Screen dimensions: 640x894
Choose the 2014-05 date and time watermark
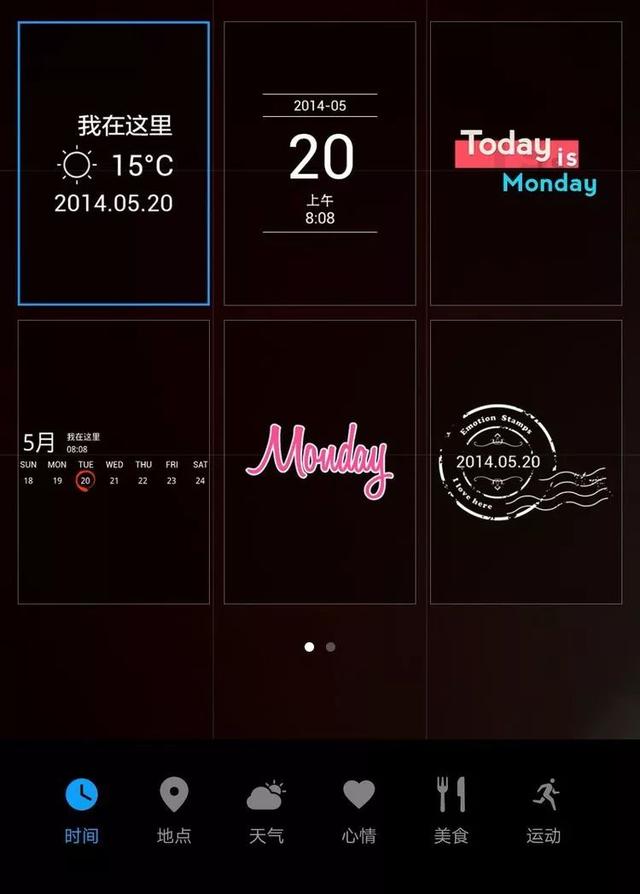[320, 164]
